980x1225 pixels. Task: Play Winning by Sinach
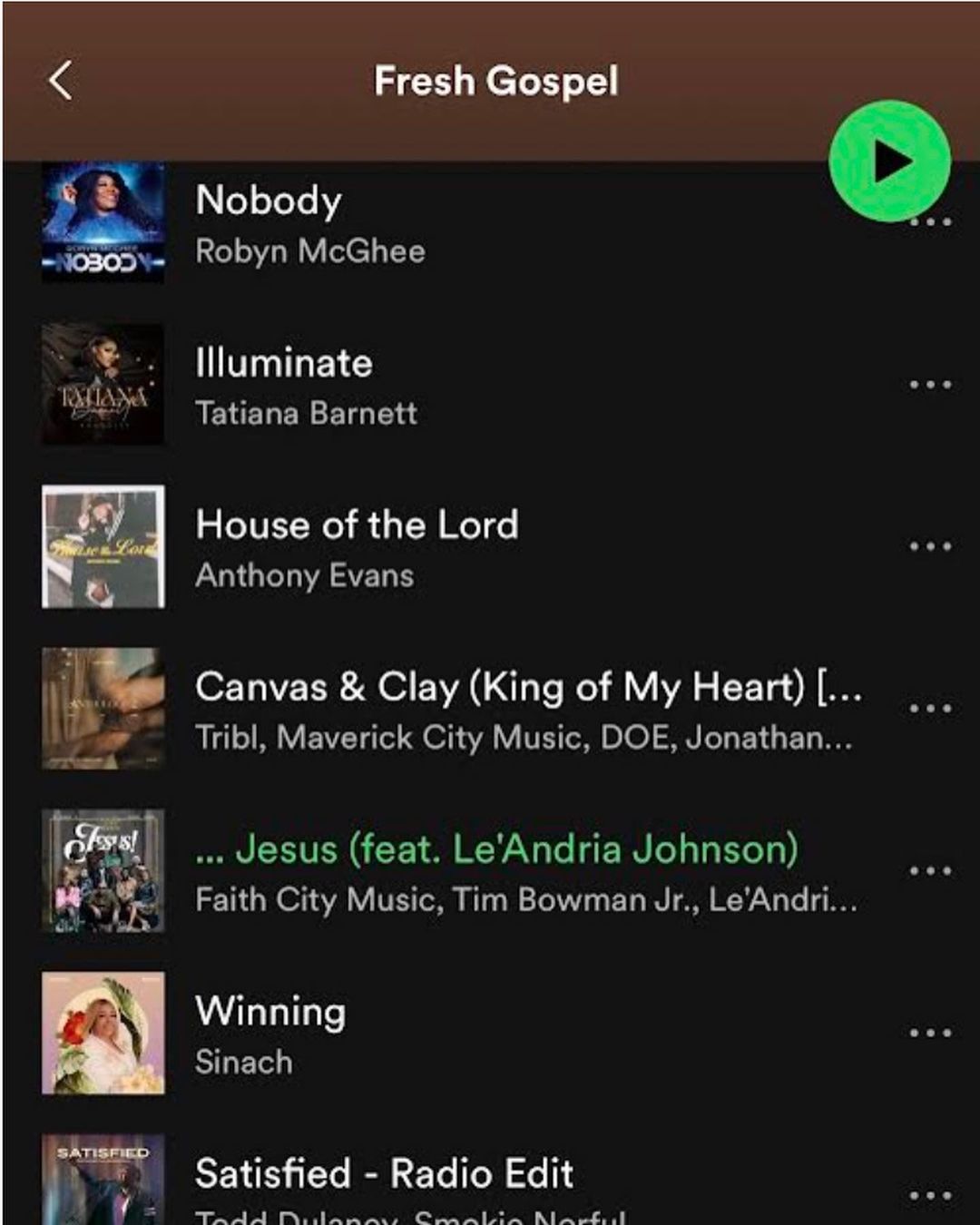click(270, 1012)
